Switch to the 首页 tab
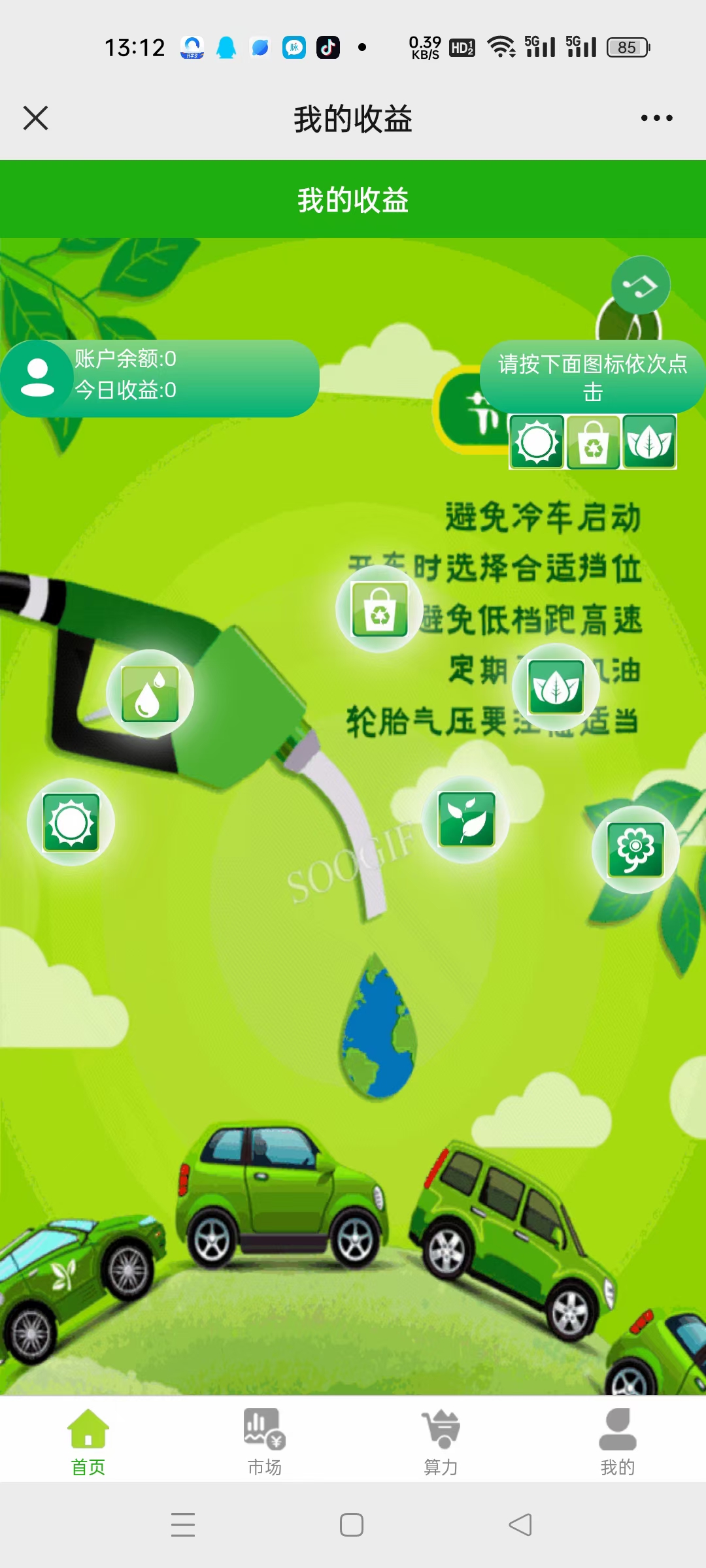The image size is (706, 1568). (88, 1442)
